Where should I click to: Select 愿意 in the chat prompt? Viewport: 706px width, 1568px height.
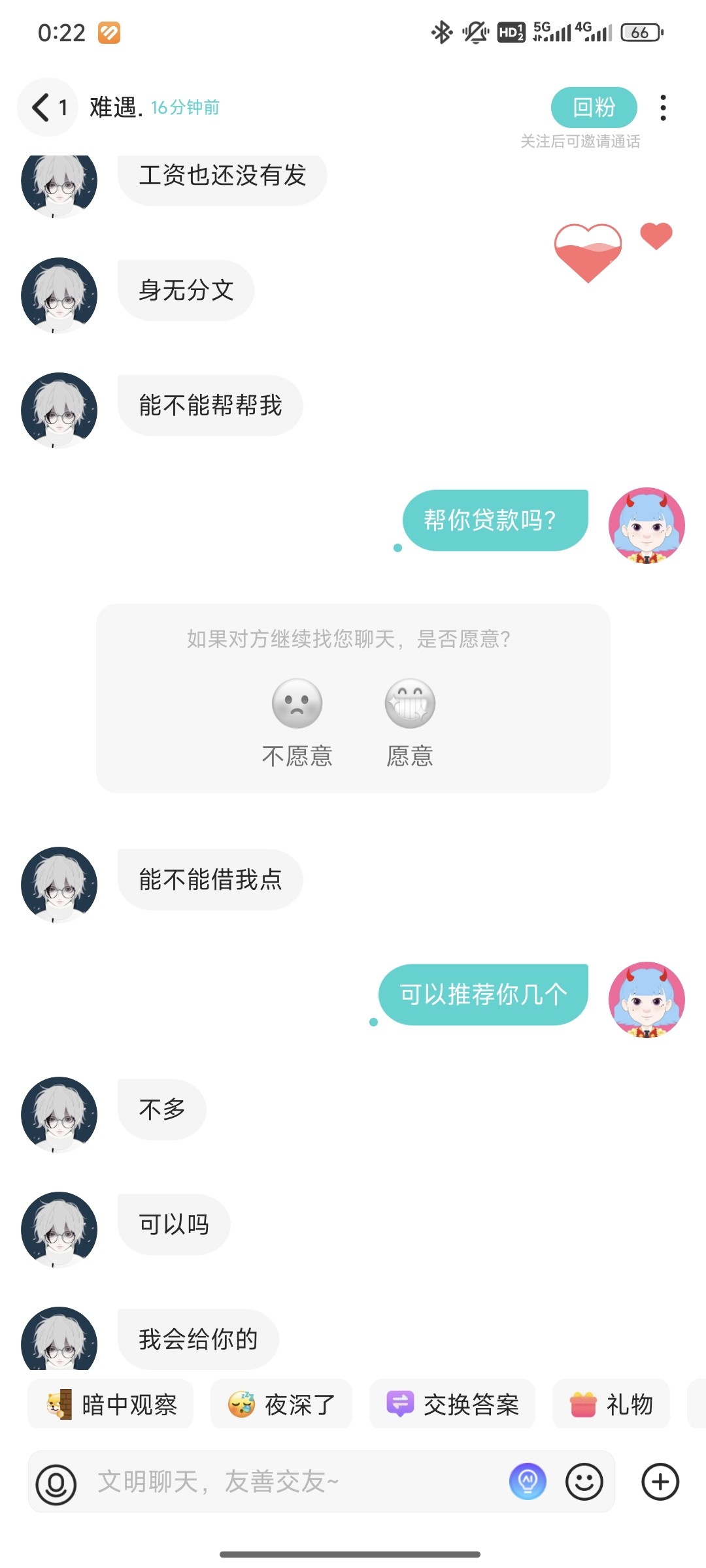[410, 722]
